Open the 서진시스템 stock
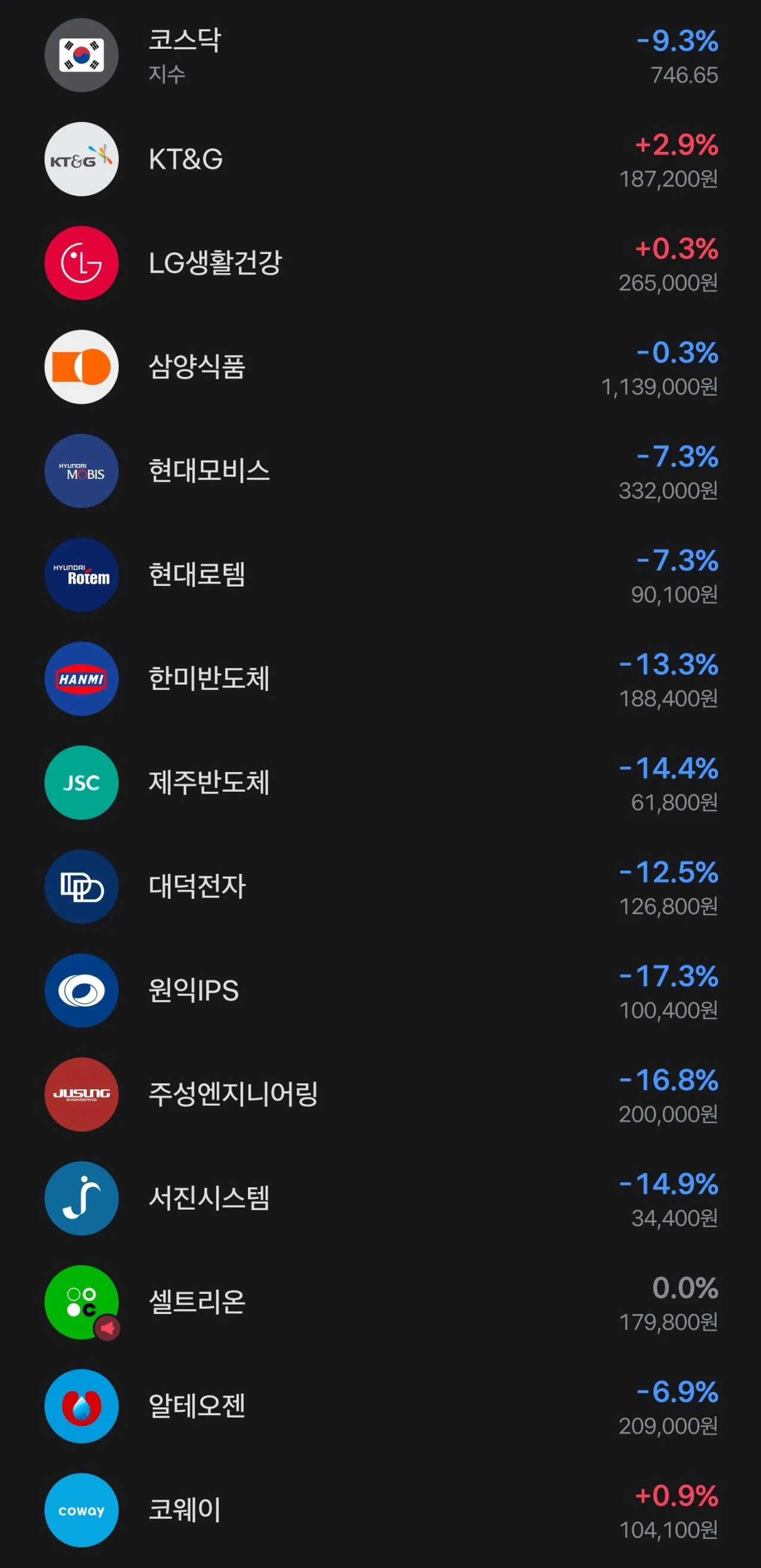 tap(380, 1199)
